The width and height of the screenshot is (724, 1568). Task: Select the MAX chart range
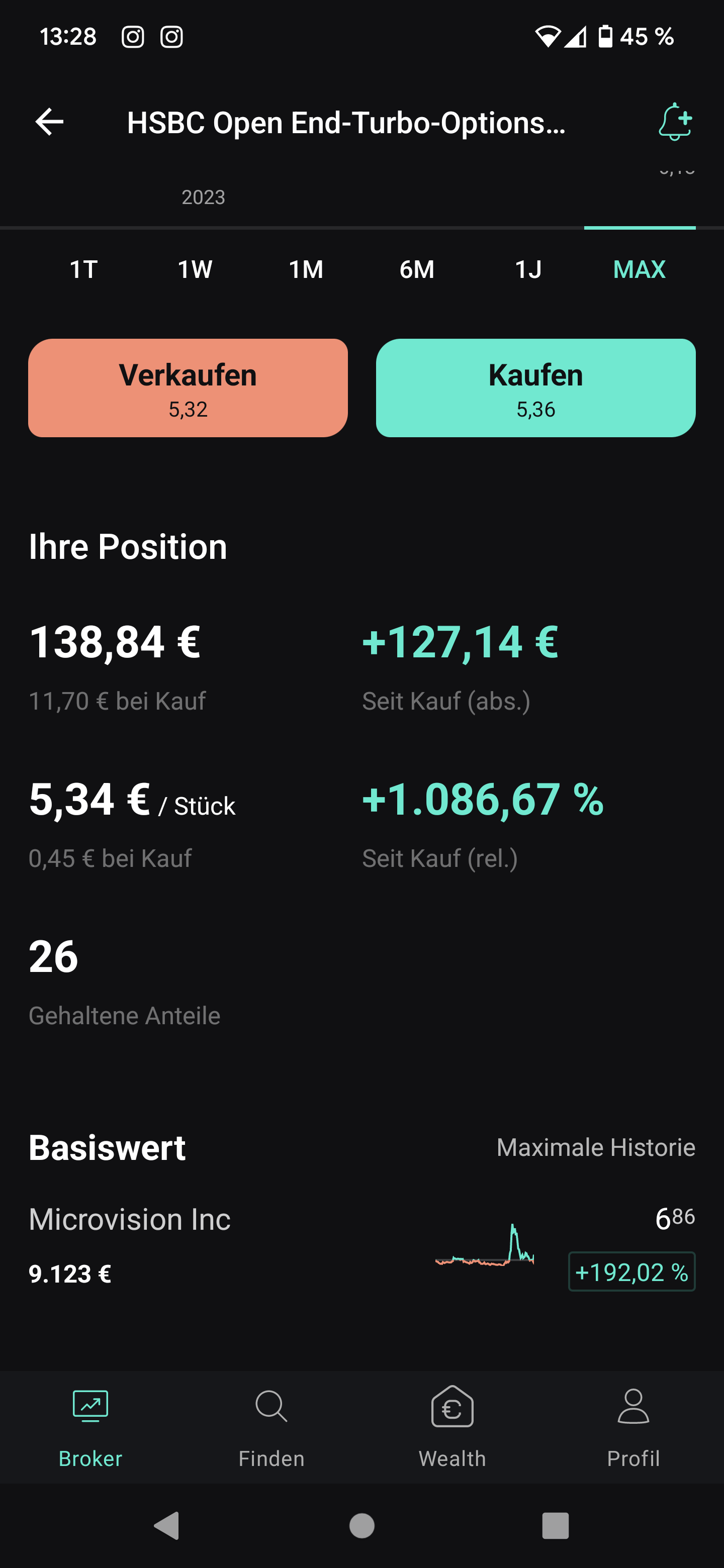[640, 269]
